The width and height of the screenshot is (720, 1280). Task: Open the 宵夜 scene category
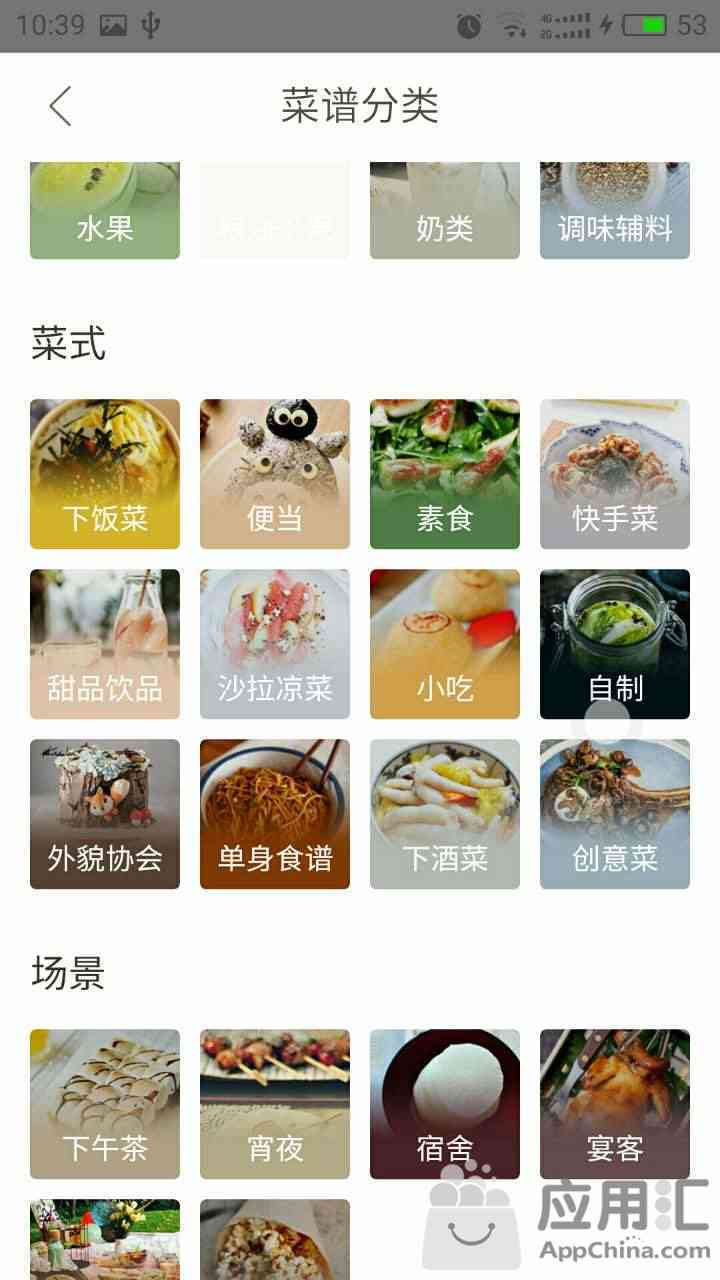(275, 1104)
